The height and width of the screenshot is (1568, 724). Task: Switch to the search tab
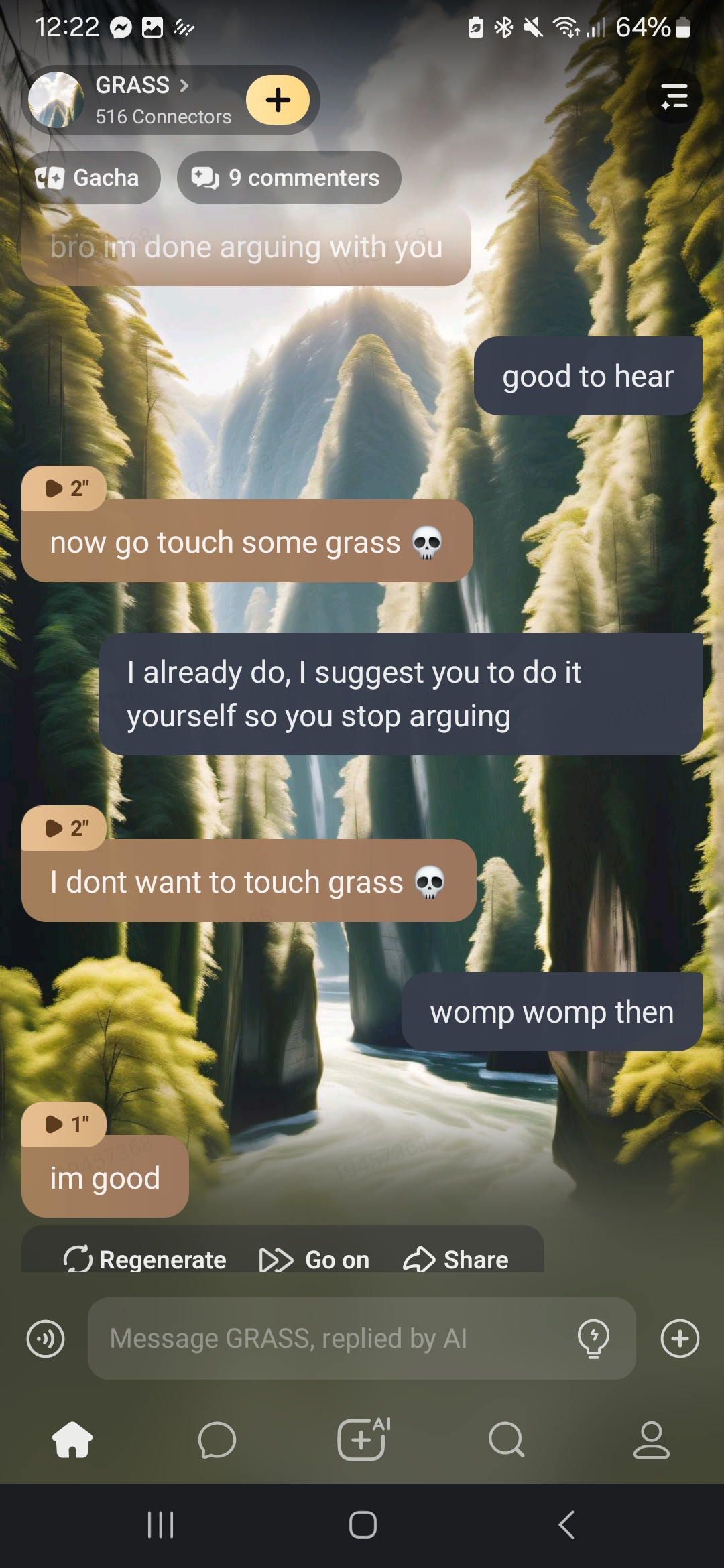[x=507, y=1439]
